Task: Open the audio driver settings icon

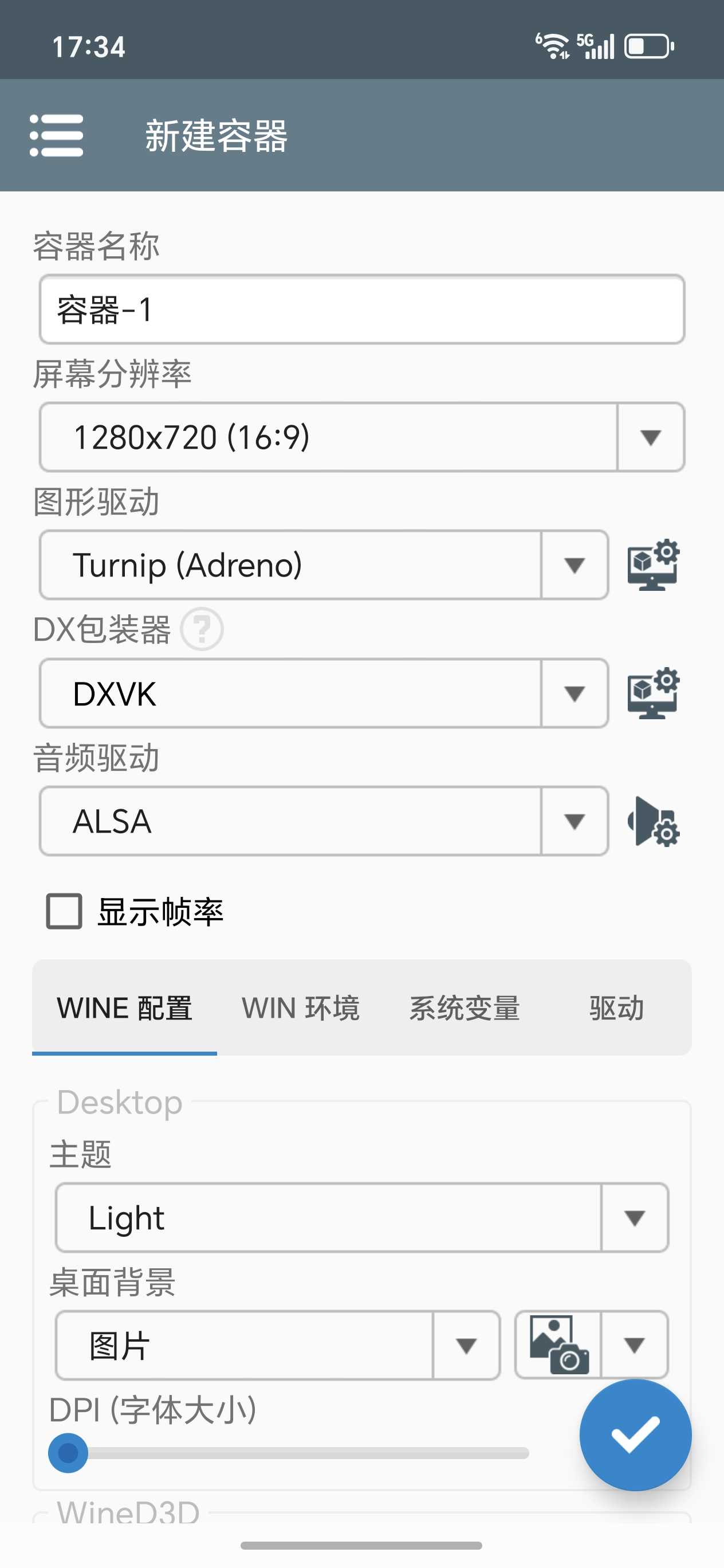Action: point(653,821)
